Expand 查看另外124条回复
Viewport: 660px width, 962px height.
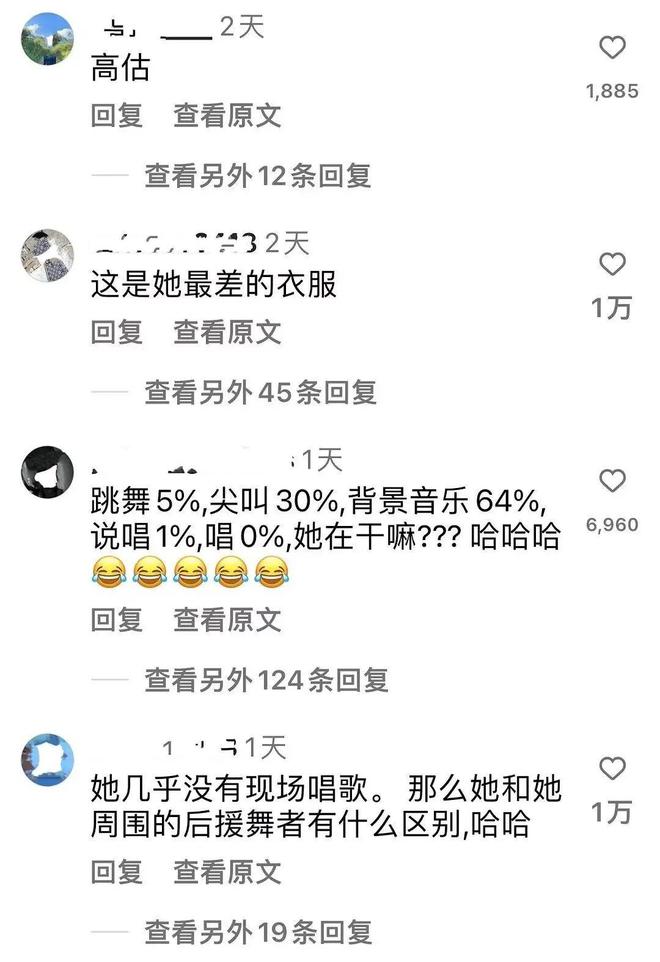click(265, 681)
